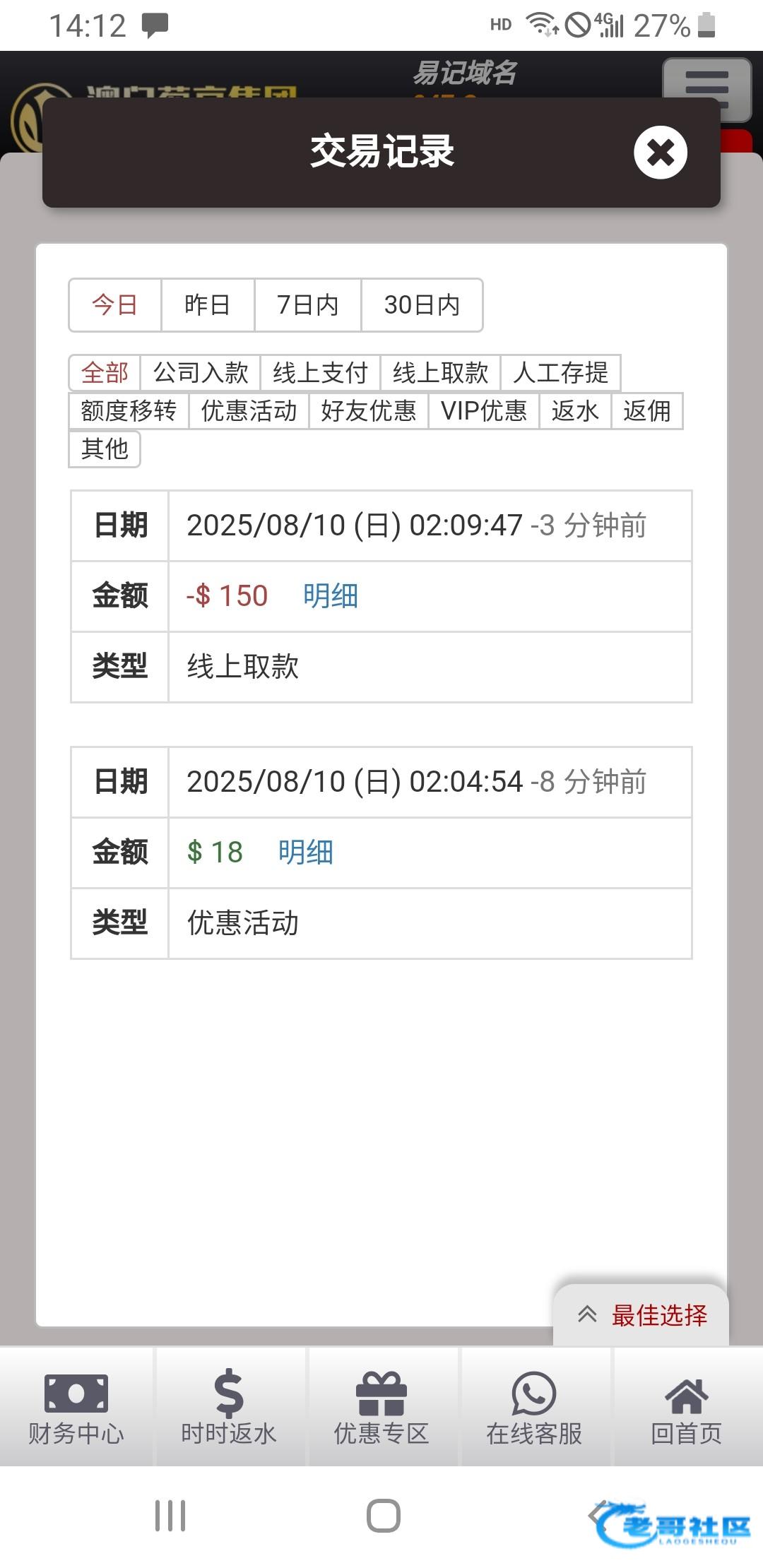Show records for 30日内
763x1568 pixels.
[x=422, y=305]
